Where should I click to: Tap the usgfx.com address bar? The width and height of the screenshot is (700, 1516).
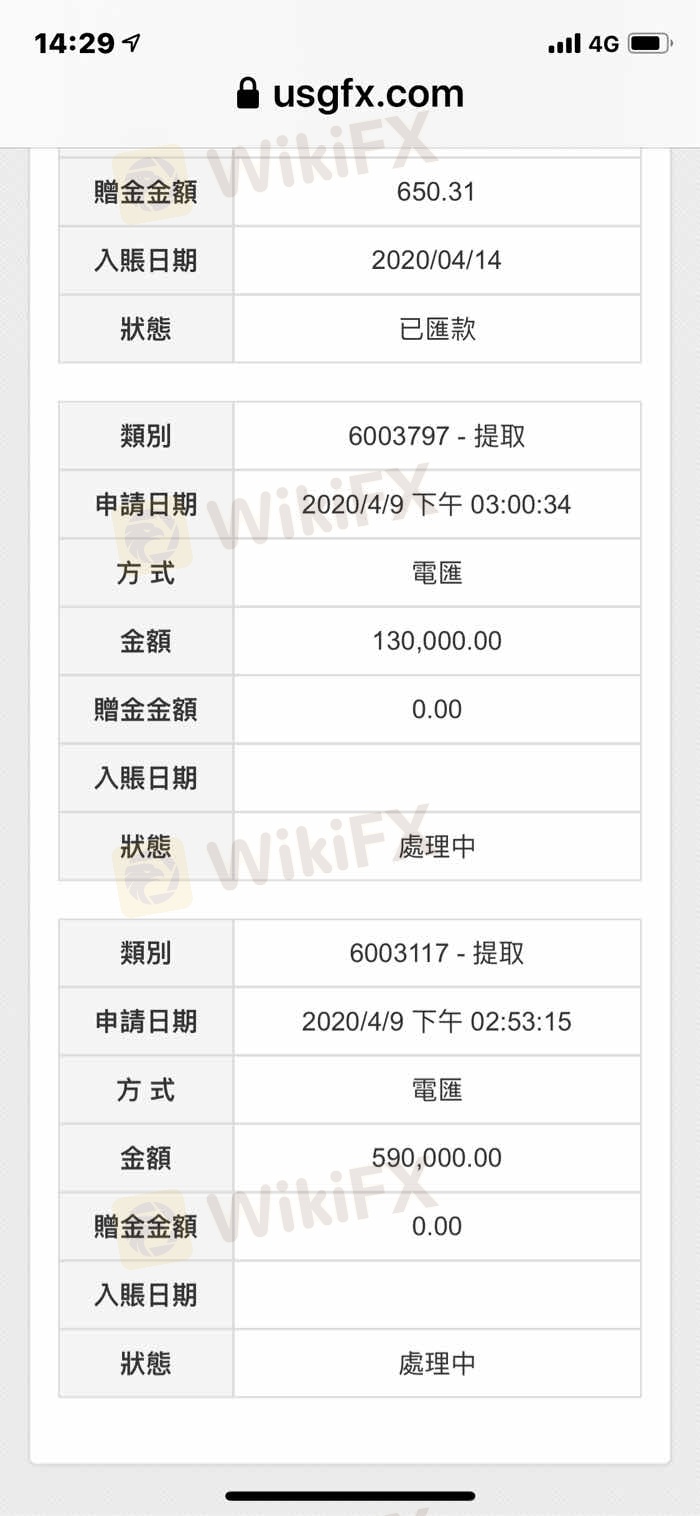point(350,95)
